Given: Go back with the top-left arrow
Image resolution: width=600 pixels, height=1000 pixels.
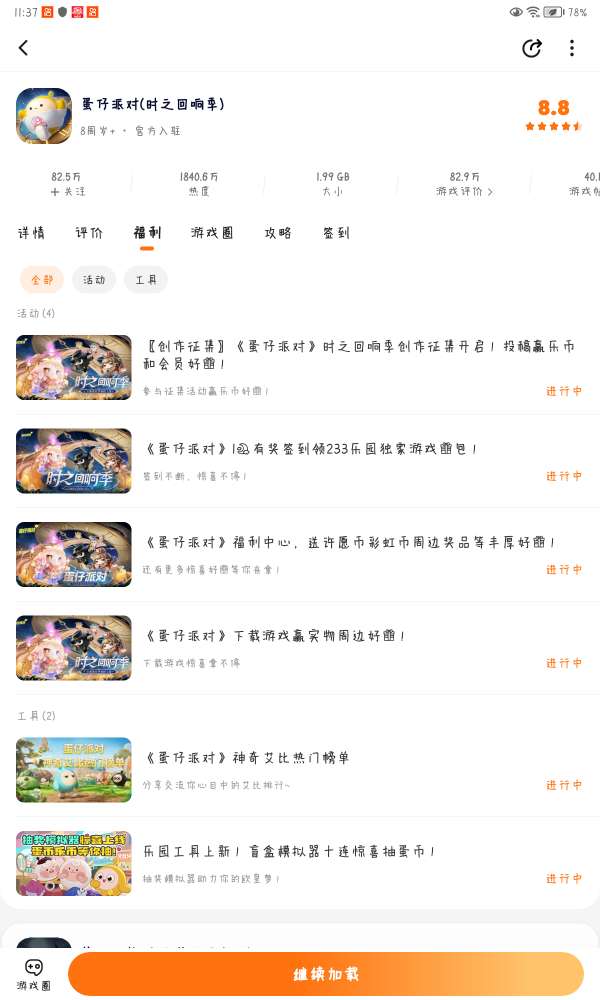Looking at the screenshot, I should tap(23, 48).
